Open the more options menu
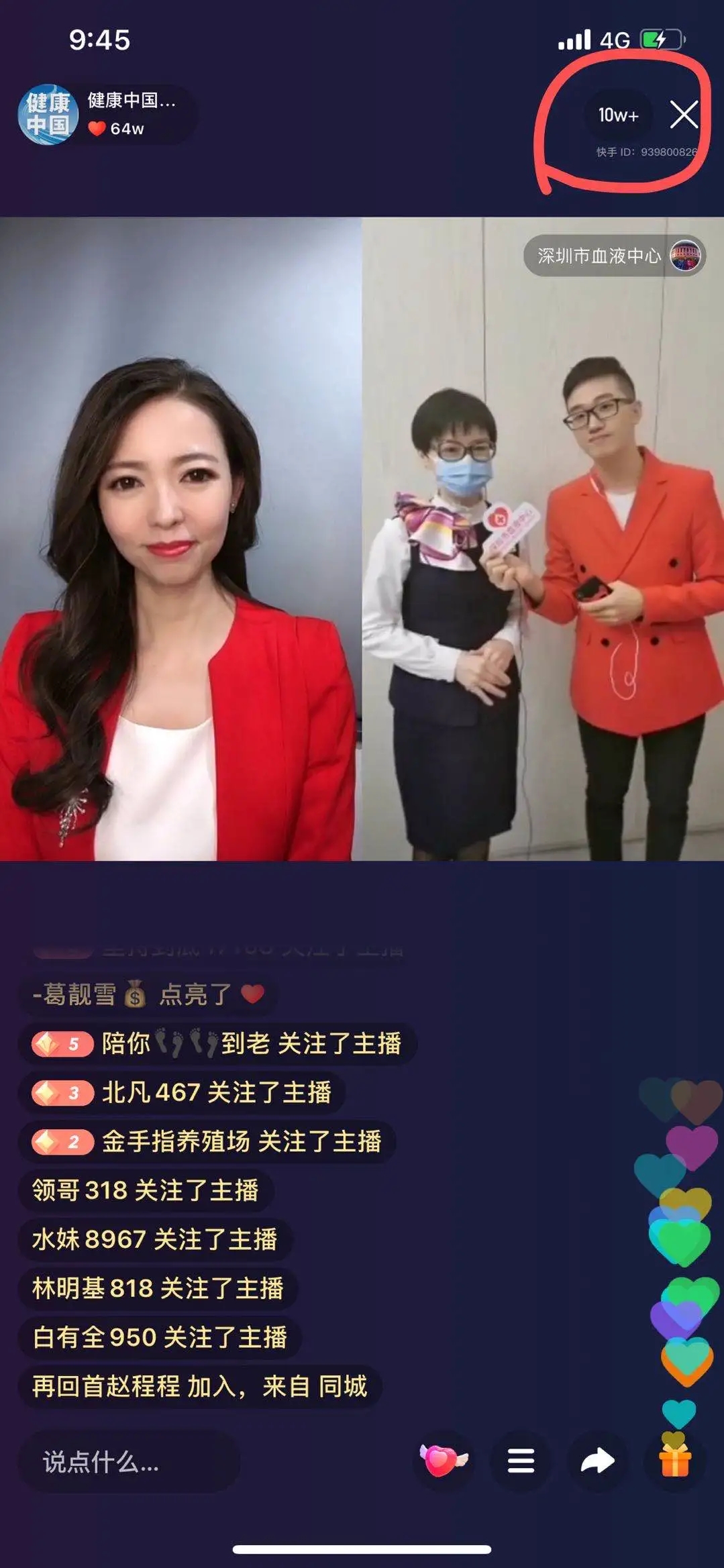 (521, 1461)
